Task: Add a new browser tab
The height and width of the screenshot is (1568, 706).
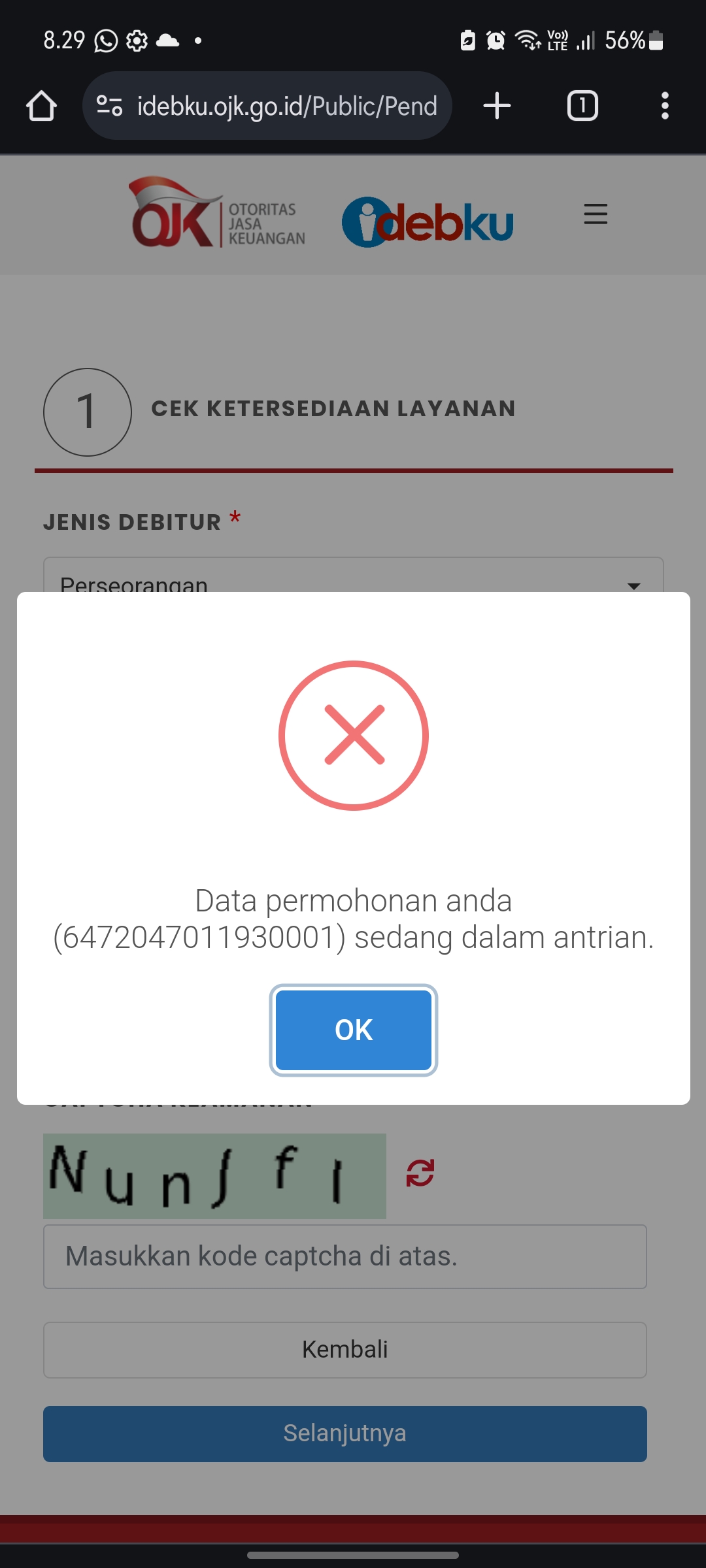Action: pyautogui.click(x=497, y=106)
